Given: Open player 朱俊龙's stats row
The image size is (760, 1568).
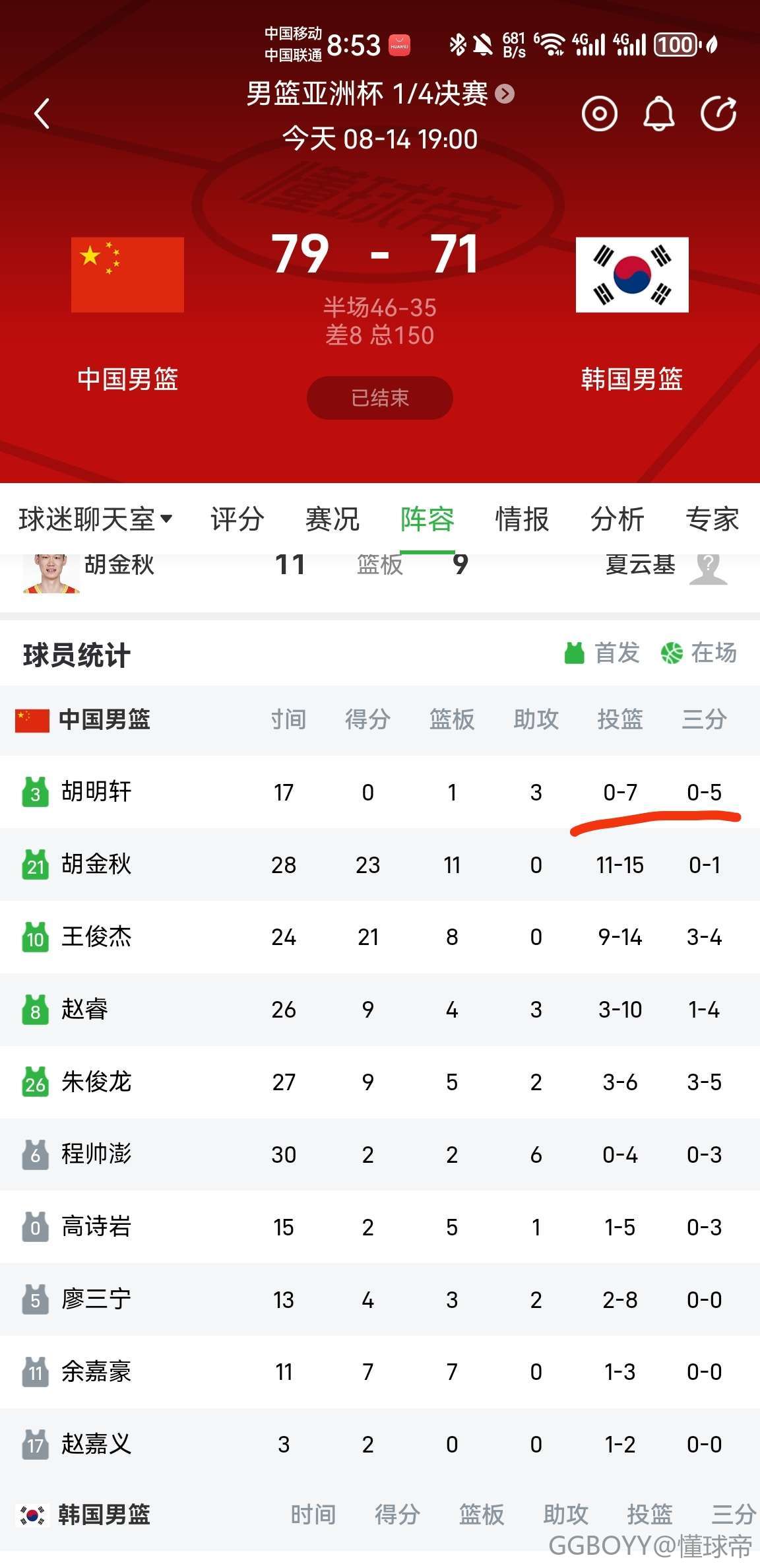Looking at the screenshot, I should 380,1082.
